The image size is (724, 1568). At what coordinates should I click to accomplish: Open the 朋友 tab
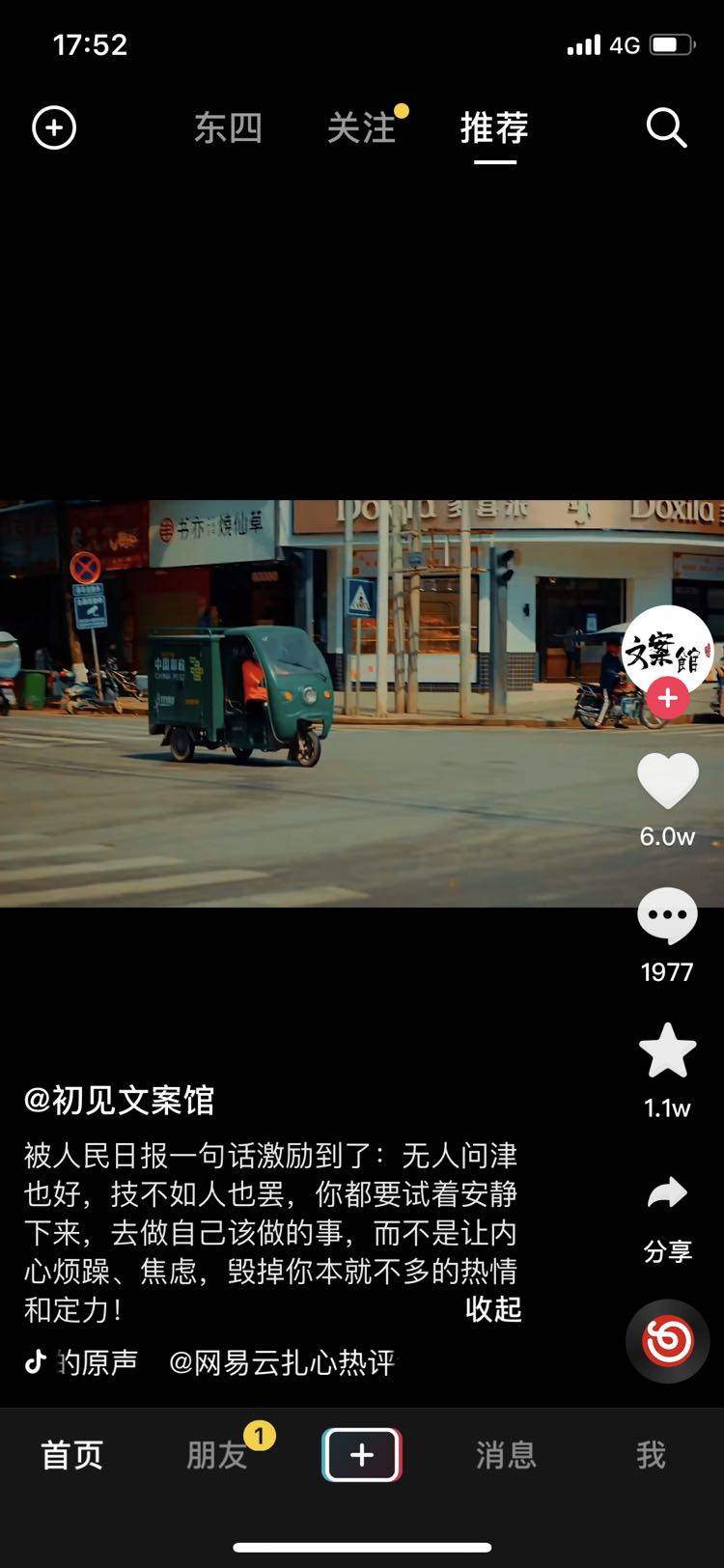pos(217,1455)
